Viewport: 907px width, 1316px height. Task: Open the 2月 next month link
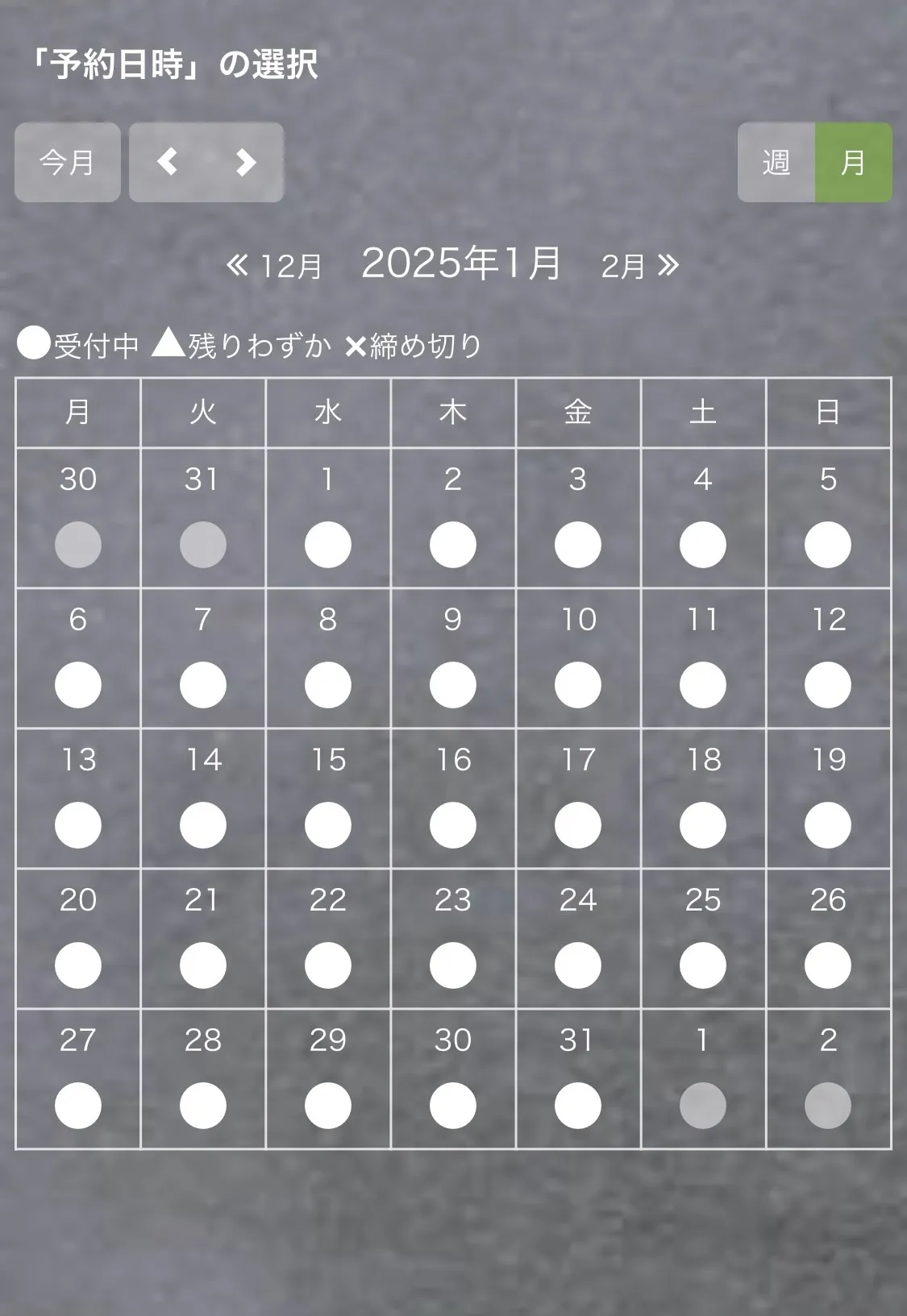click(x=639, y=265)
